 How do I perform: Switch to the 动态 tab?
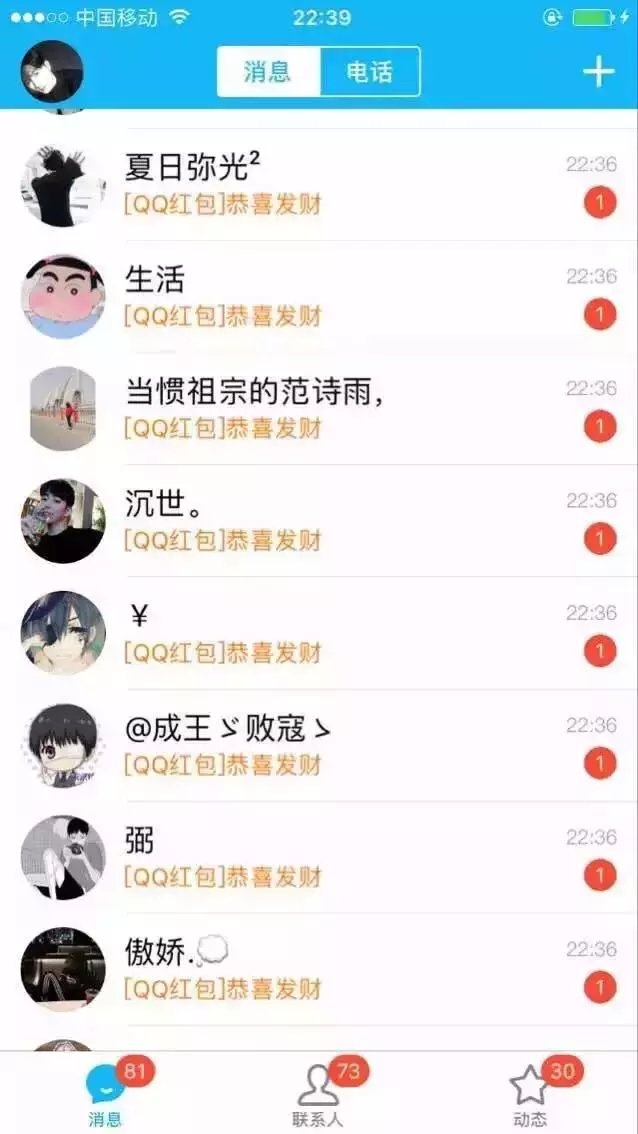click(x=531, y=1094)
